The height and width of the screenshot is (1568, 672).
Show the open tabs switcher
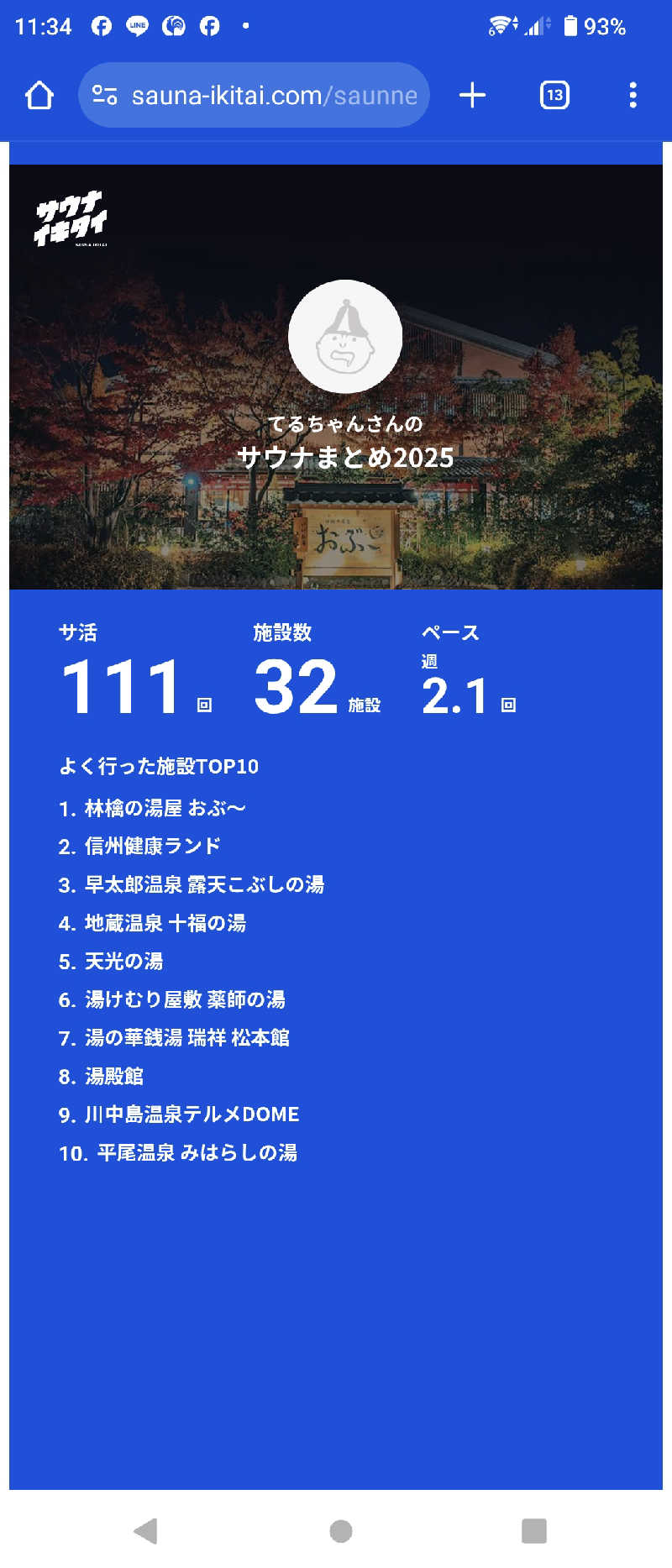tap(554, 96)
